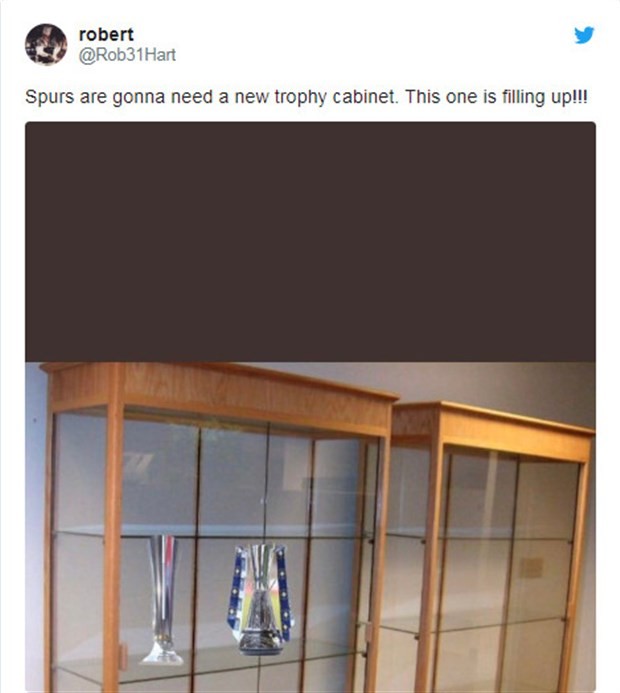Viewport: 620px width, 693px height.
Task: Open robert's profile picture
Action: click(x=46, y=44)
